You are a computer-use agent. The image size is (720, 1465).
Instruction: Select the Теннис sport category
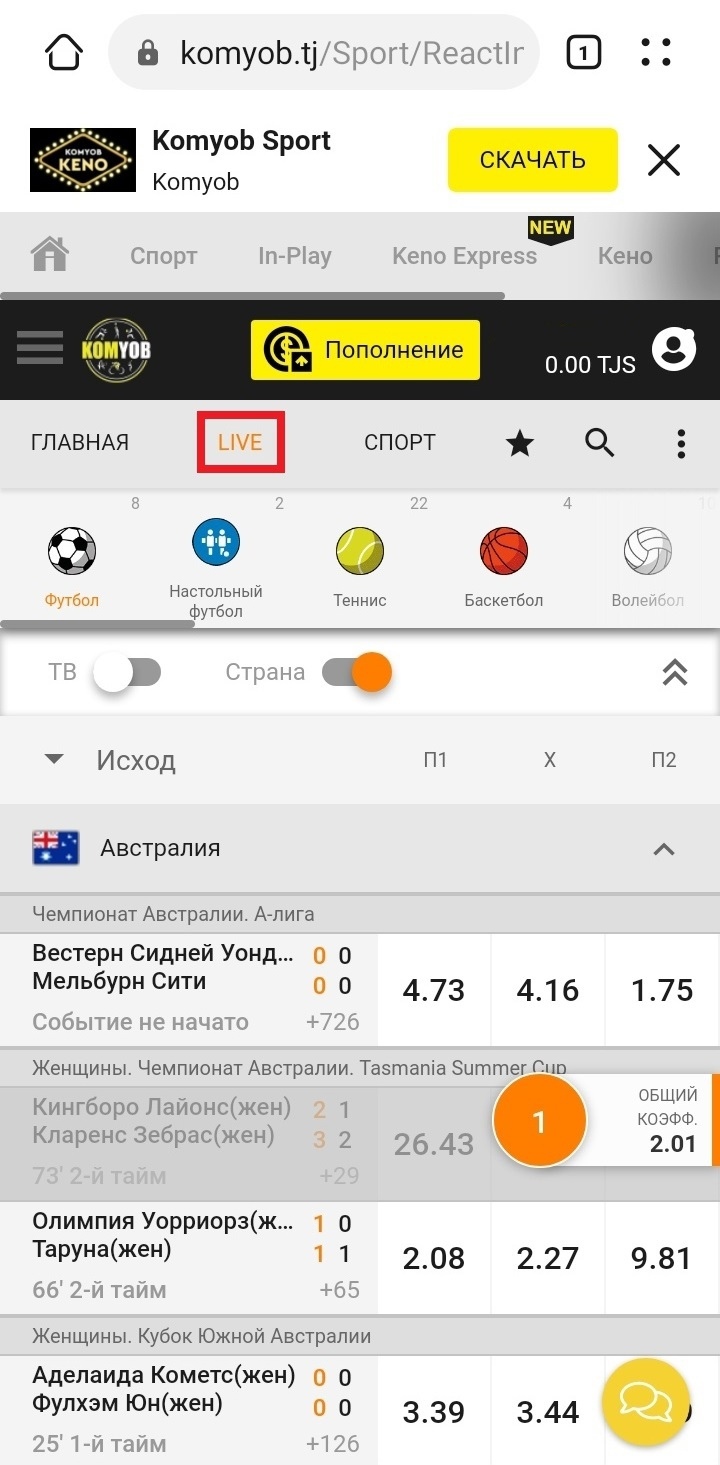point(360,565)
